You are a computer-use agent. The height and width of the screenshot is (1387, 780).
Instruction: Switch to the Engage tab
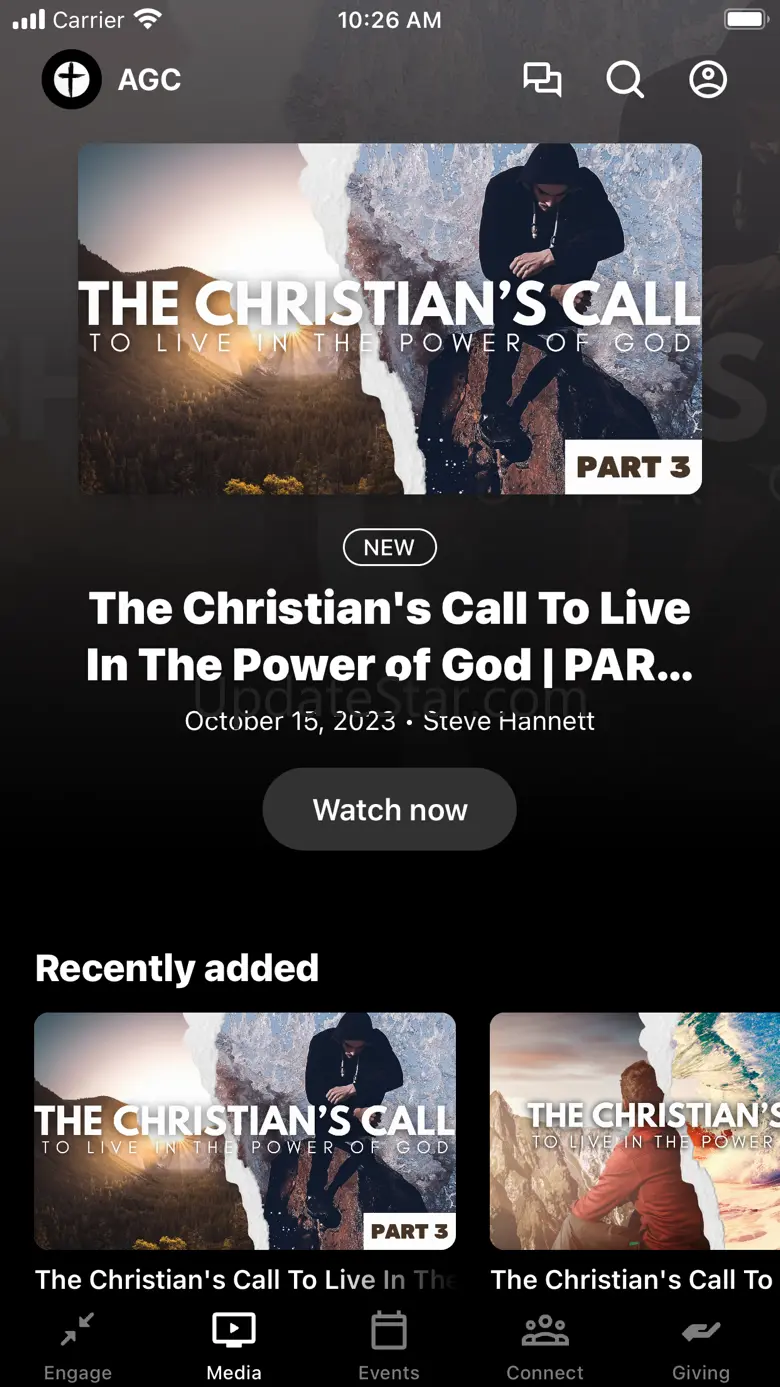pyautogui.click(x=78, y=1345)
